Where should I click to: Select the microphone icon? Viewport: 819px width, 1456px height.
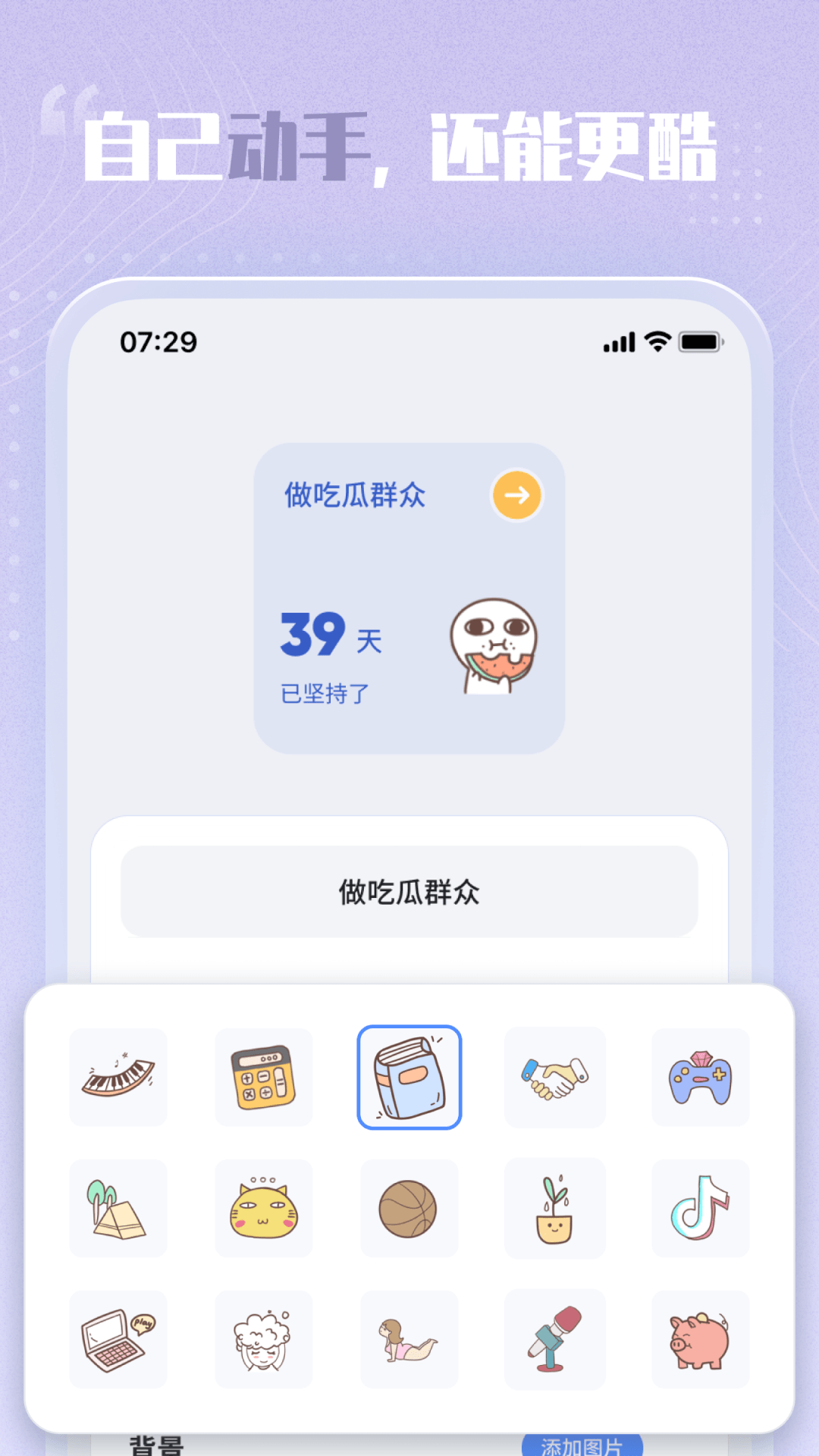click(555, 1339)
